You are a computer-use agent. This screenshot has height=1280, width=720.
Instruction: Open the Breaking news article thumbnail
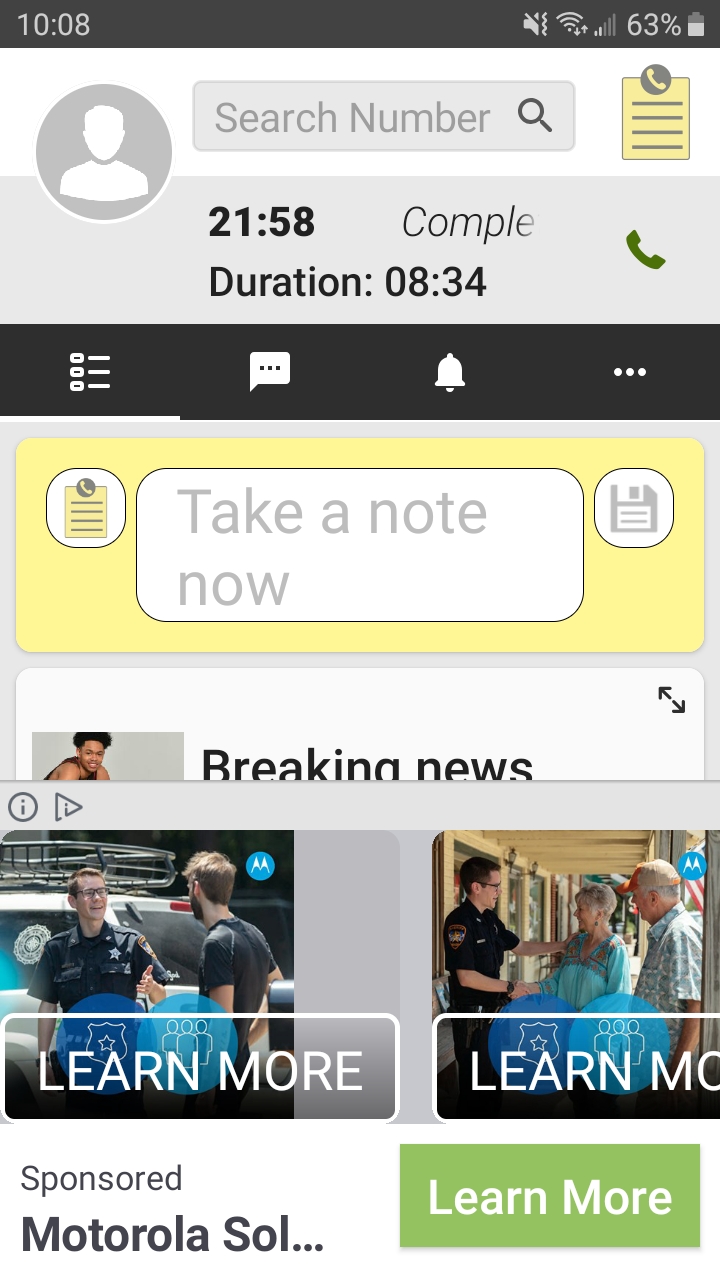point(108,756)
